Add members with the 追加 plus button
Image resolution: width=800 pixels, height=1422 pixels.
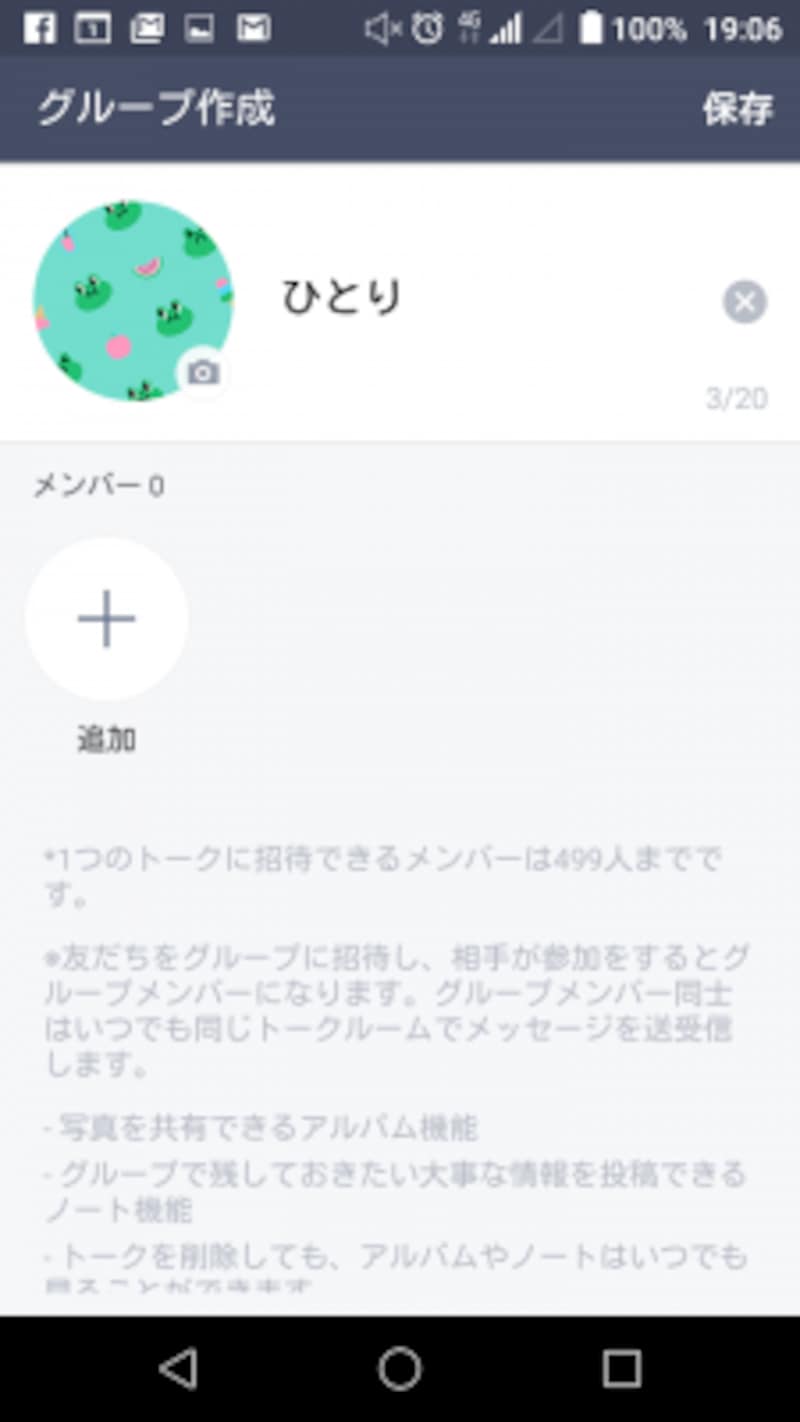(x=107, y=619)
